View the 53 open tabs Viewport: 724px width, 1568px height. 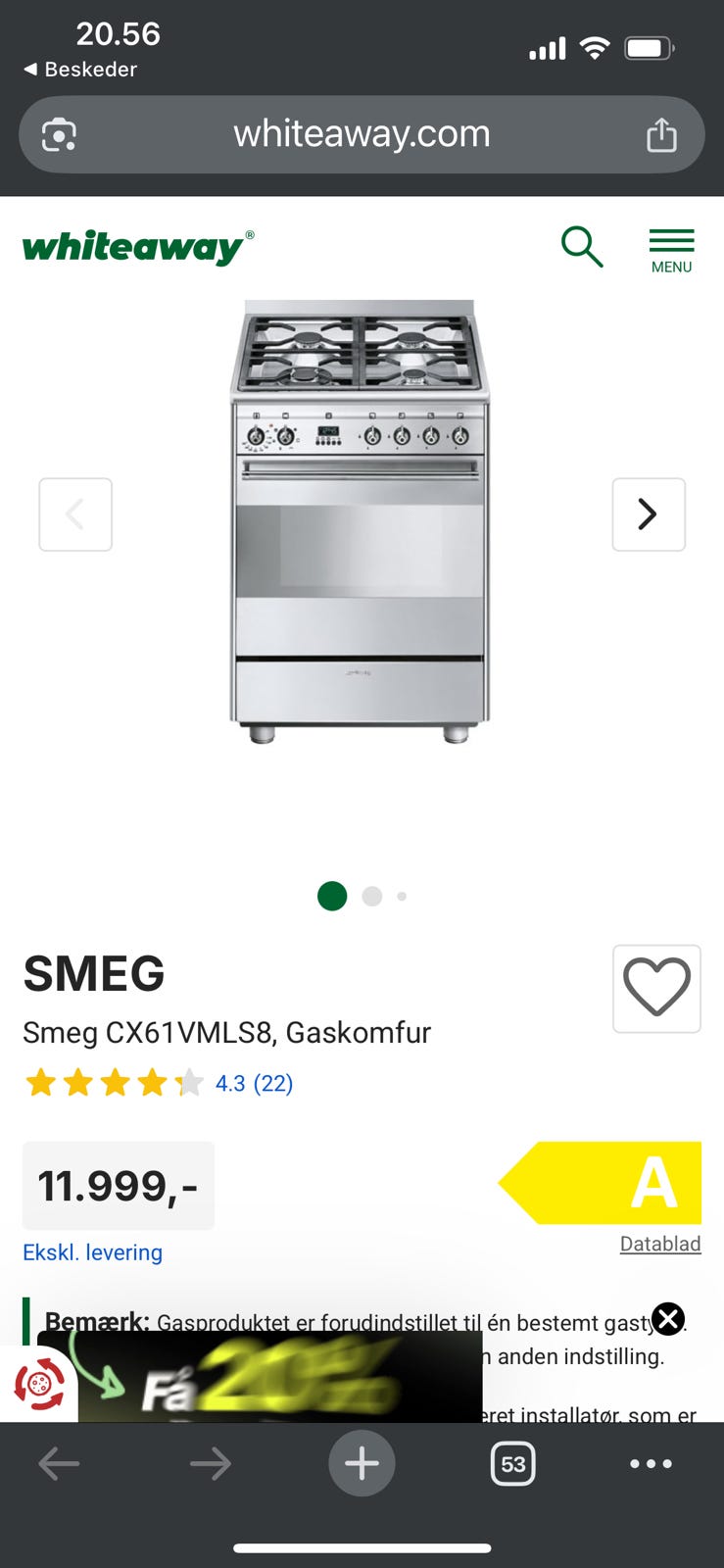pyautogui.click(x=512, y=1464)
